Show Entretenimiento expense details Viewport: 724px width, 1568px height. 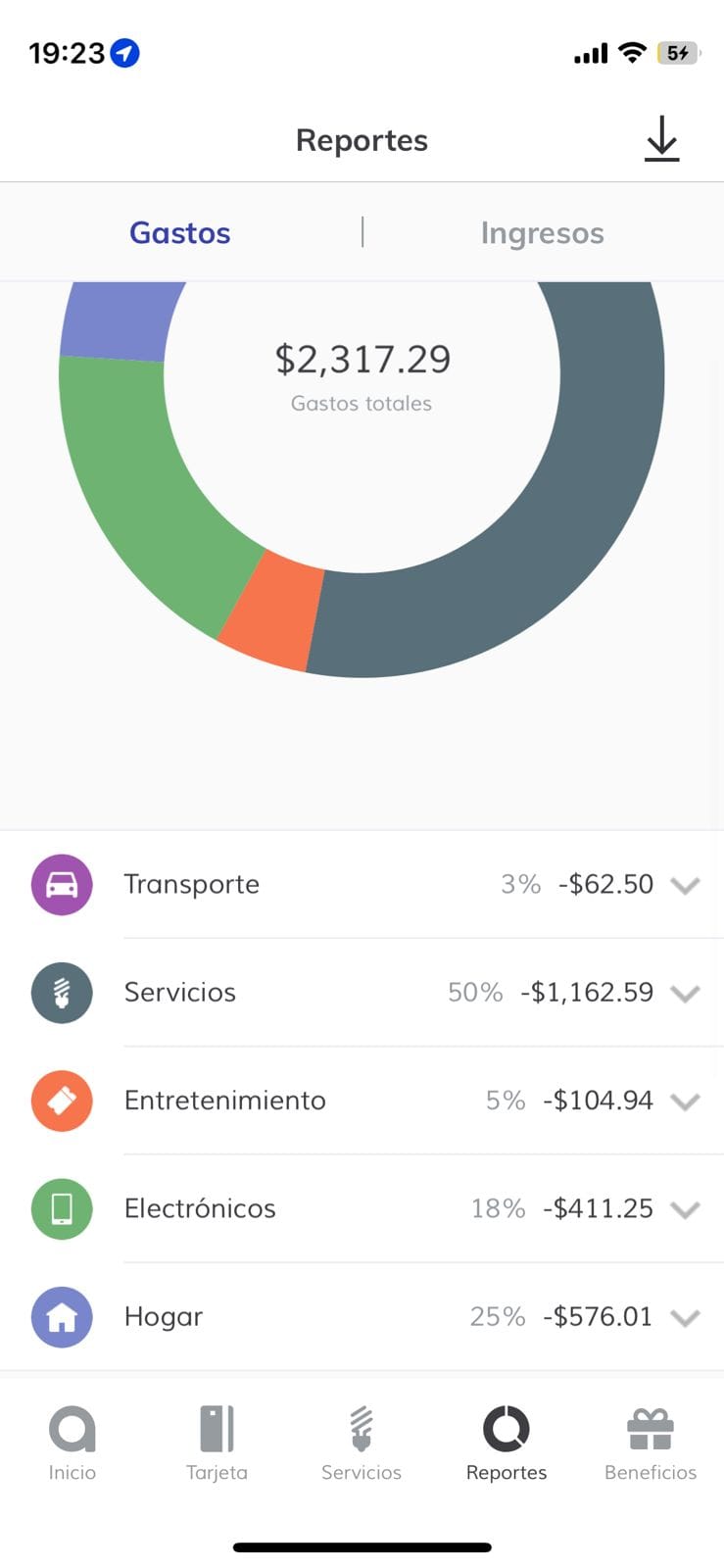(x=685, y=1101)
